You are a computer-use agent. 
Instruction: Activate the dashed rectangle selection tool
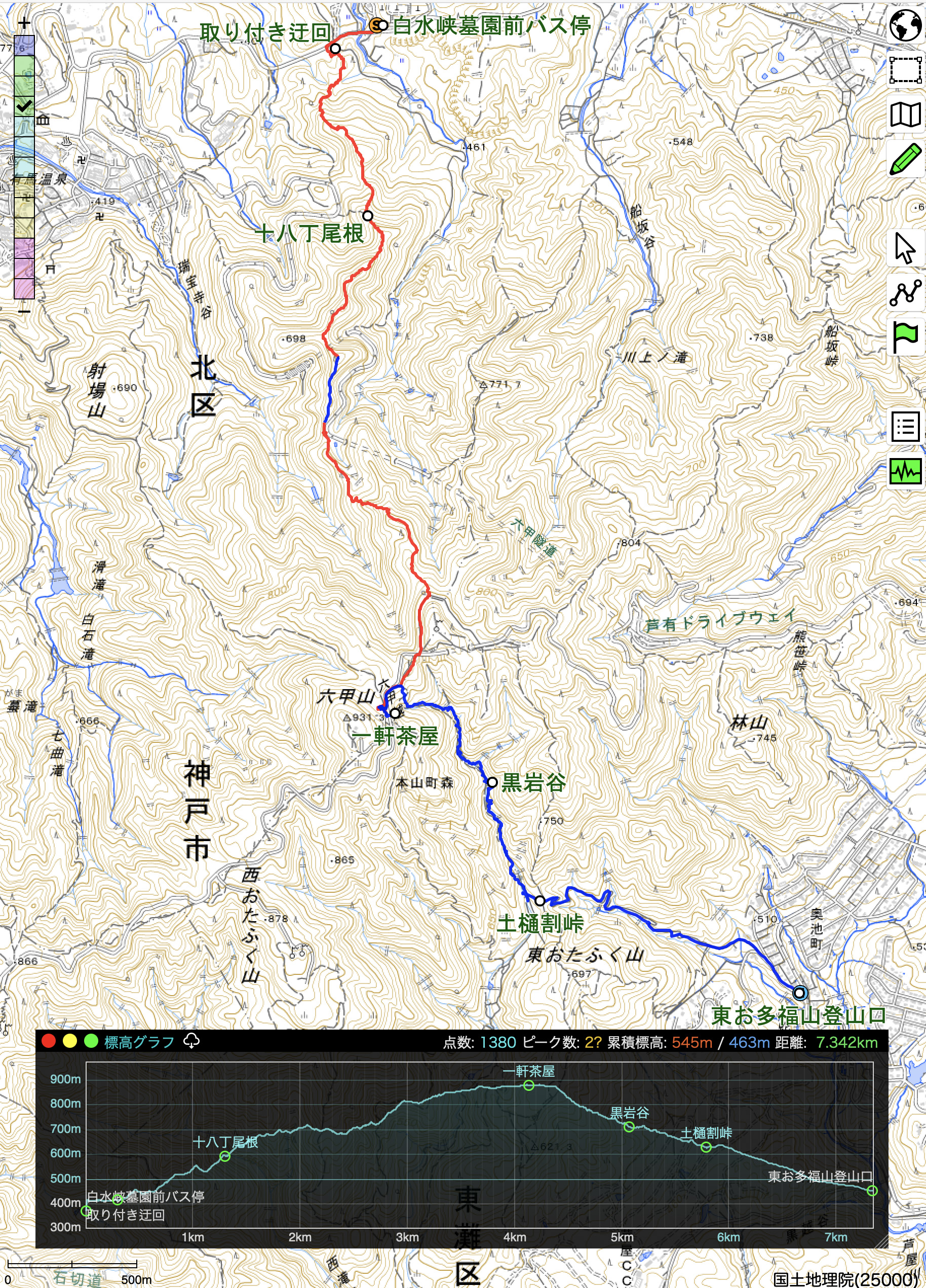905,70
